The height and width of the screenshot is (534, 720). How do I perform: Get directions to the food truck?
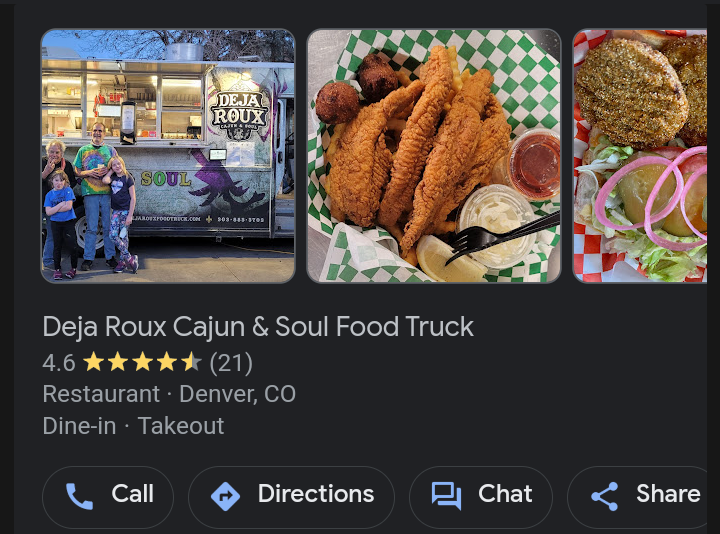click(x=291, y=496)
